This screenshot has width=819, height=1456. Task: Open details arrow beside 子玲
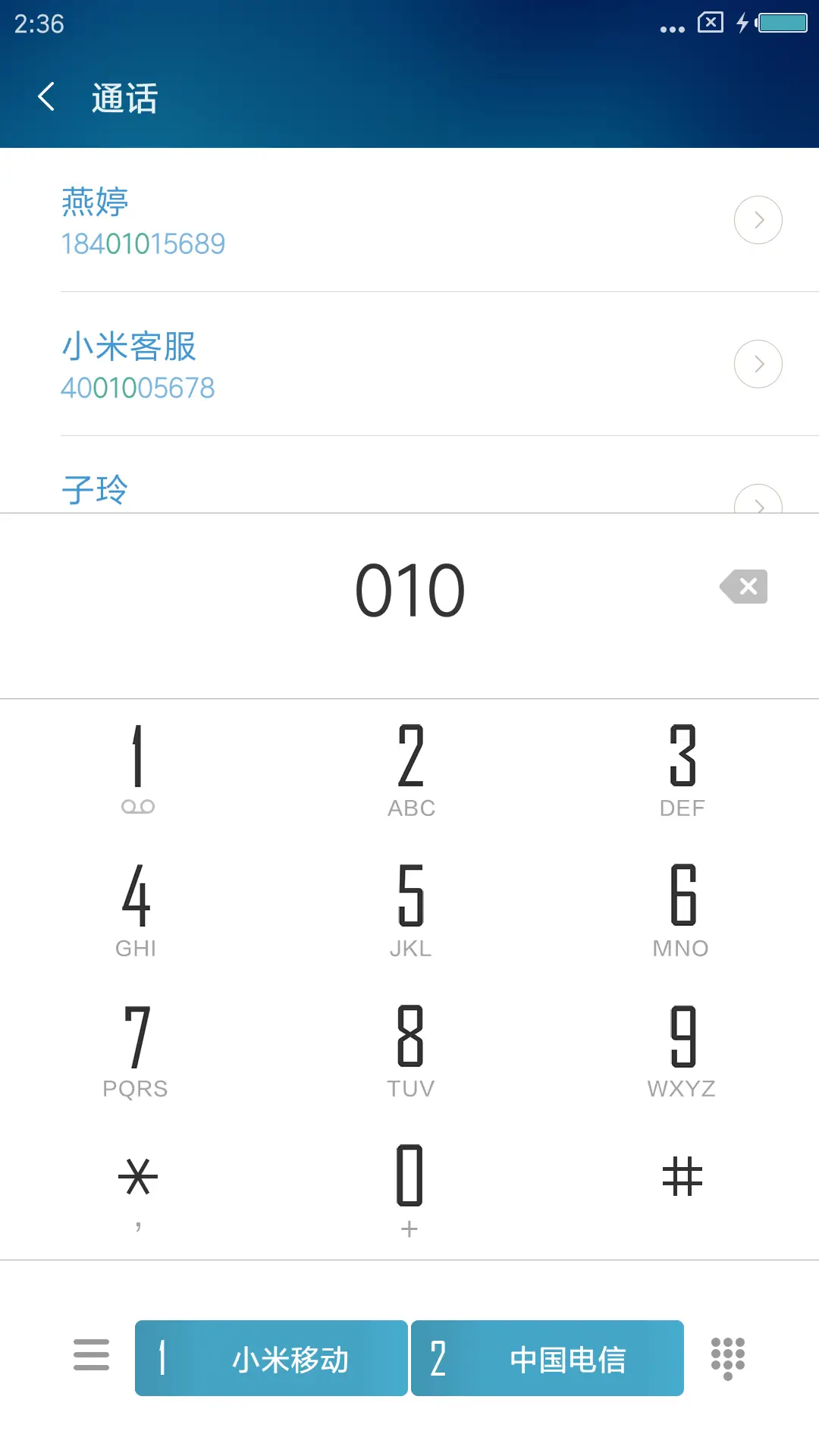pos(758,504)
